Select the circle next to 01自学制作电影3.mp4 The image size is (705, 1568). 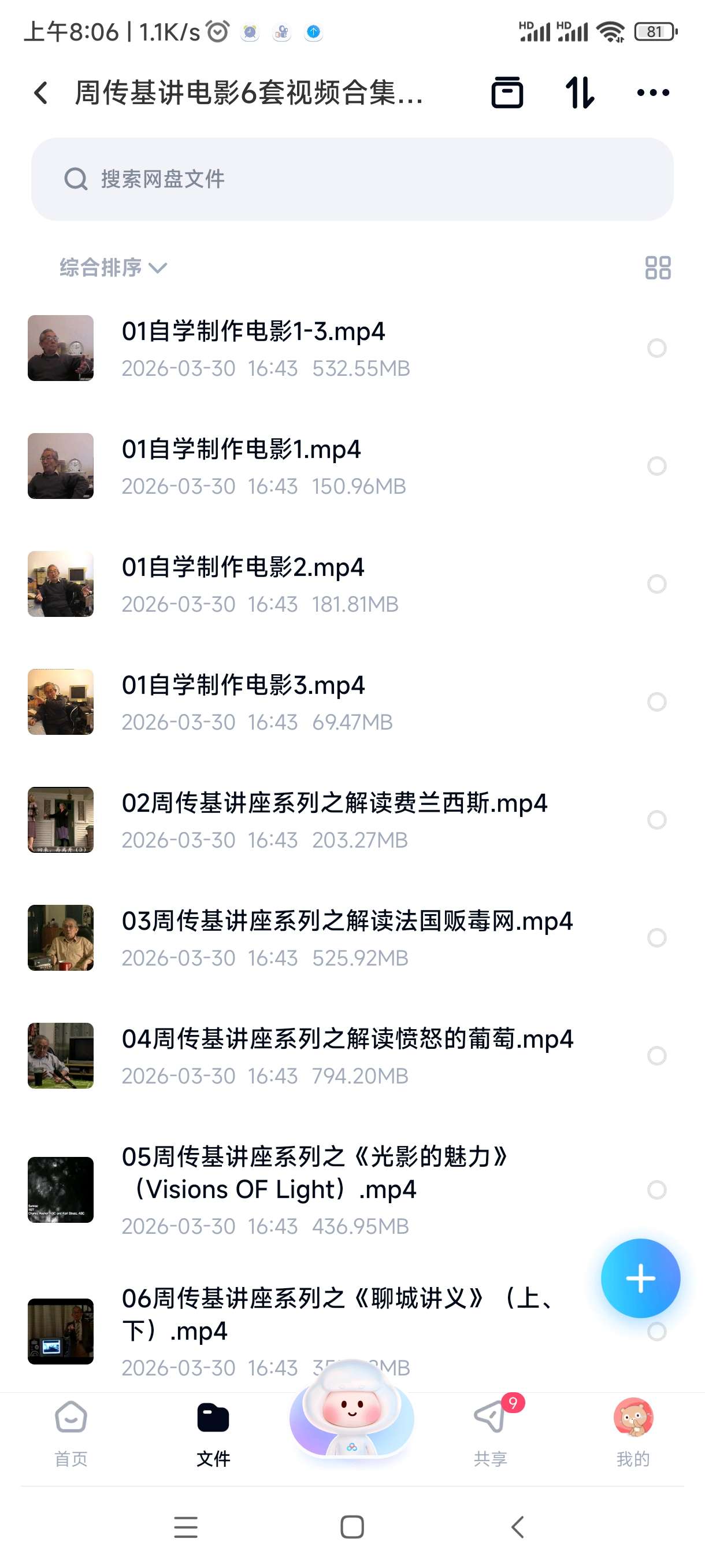pos(656,702)
